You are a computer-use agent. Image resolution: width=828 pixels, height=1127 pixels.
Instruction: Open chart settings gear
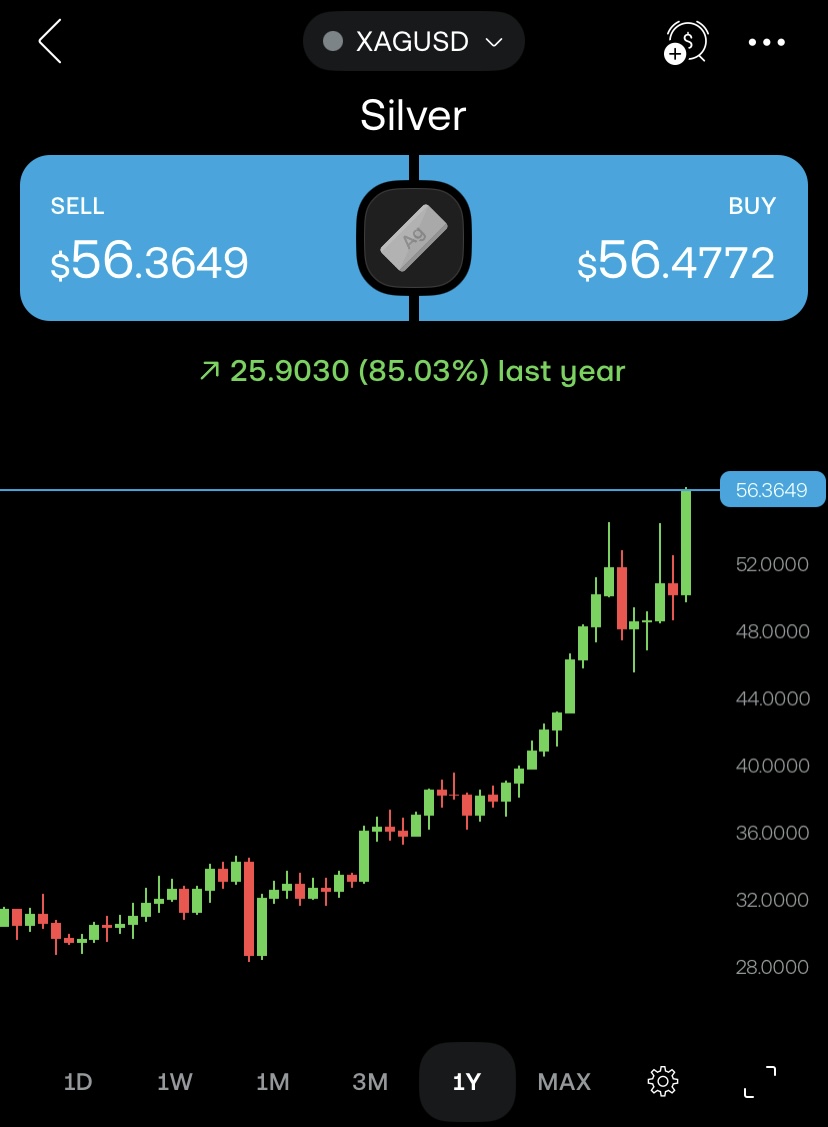[x=662, y=1082]
